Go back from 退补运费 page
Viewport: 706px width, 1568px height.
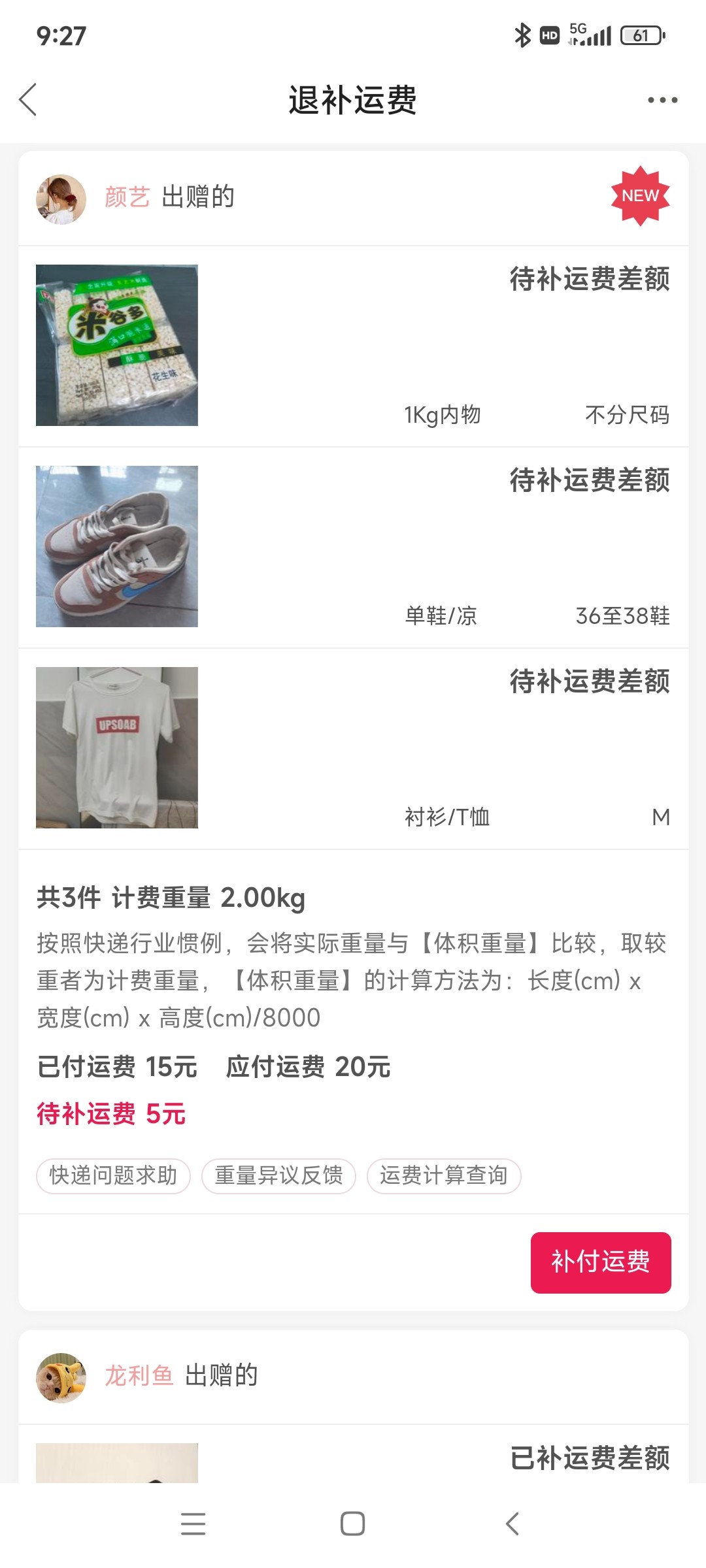[28, 100]
